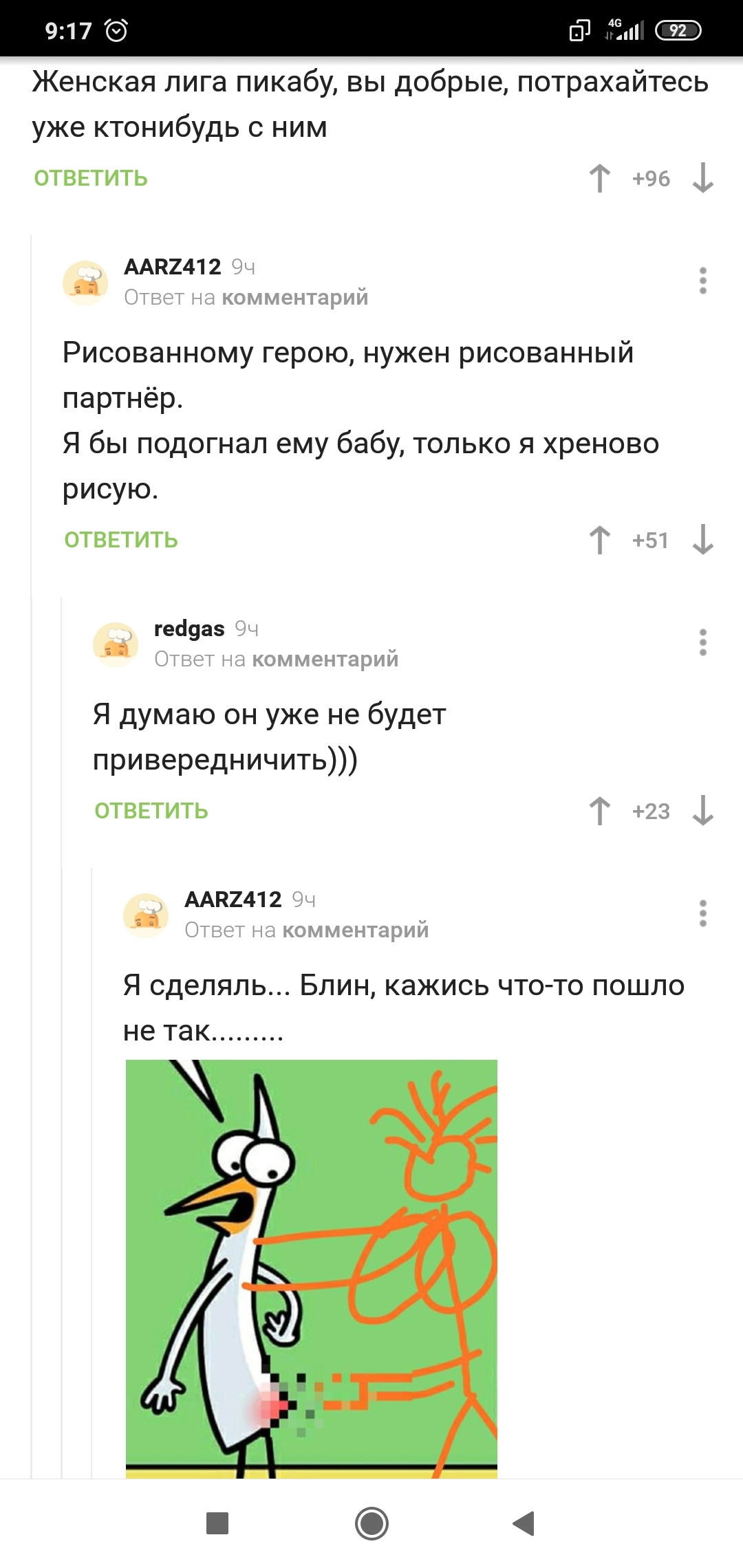This screenshot has height=1568, width=743.
Task: Upvote redgas's comment
Action: pyautogui.click(x=599, y=812)
